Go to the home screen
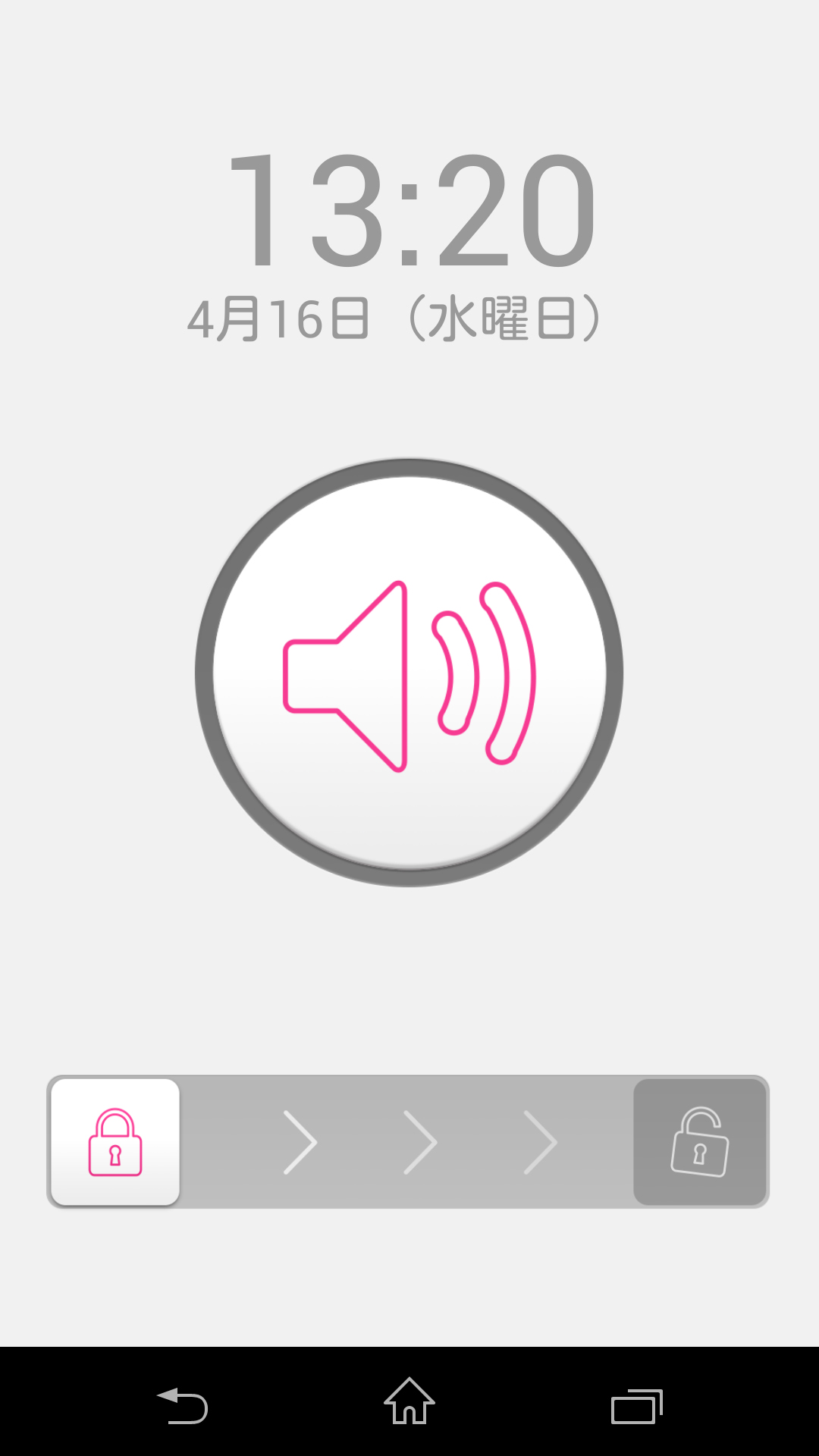 [x=409, y=1401]
